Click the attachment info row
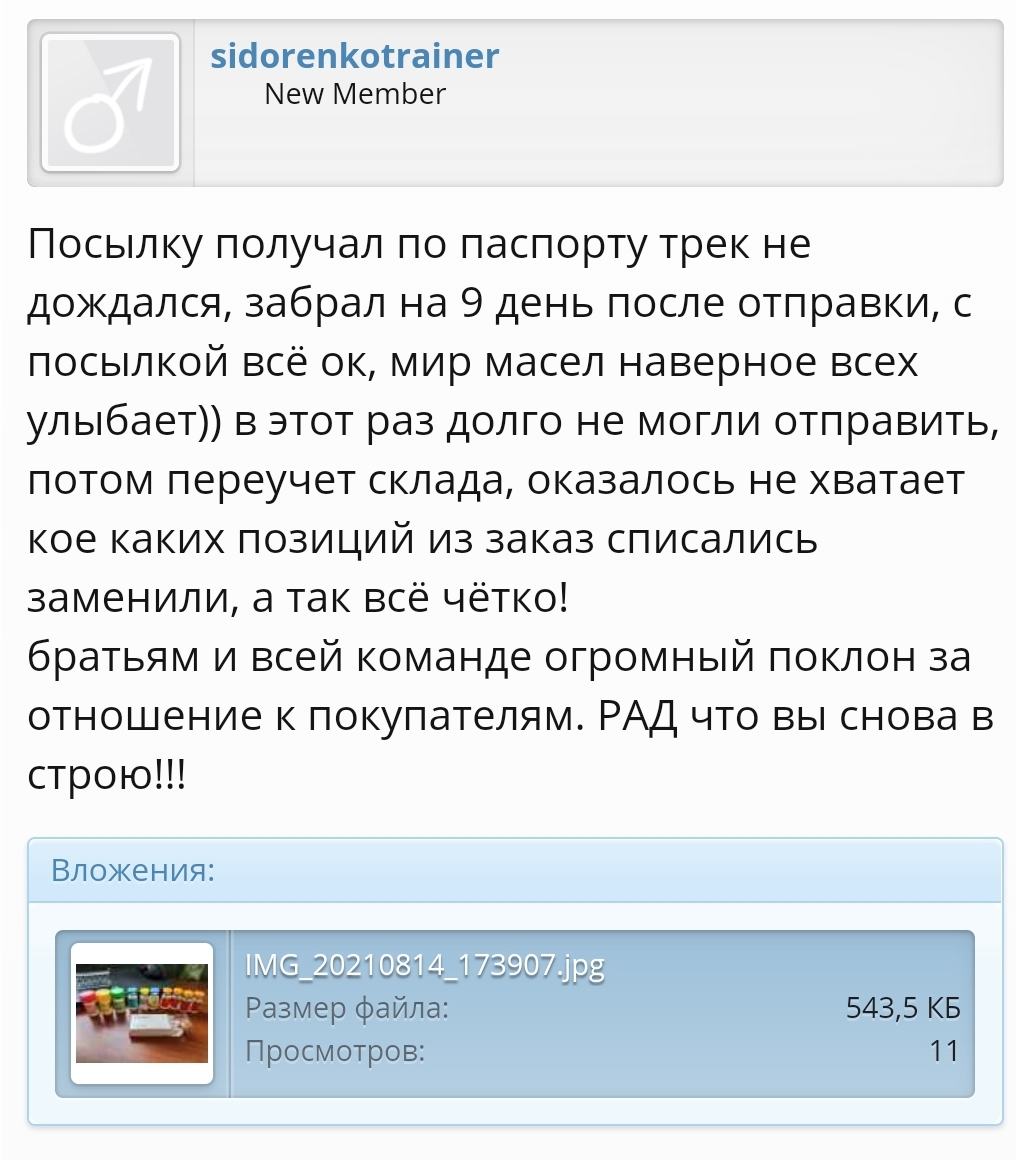Screen dimensions: 1016x1160 (x=600, y=1008)
